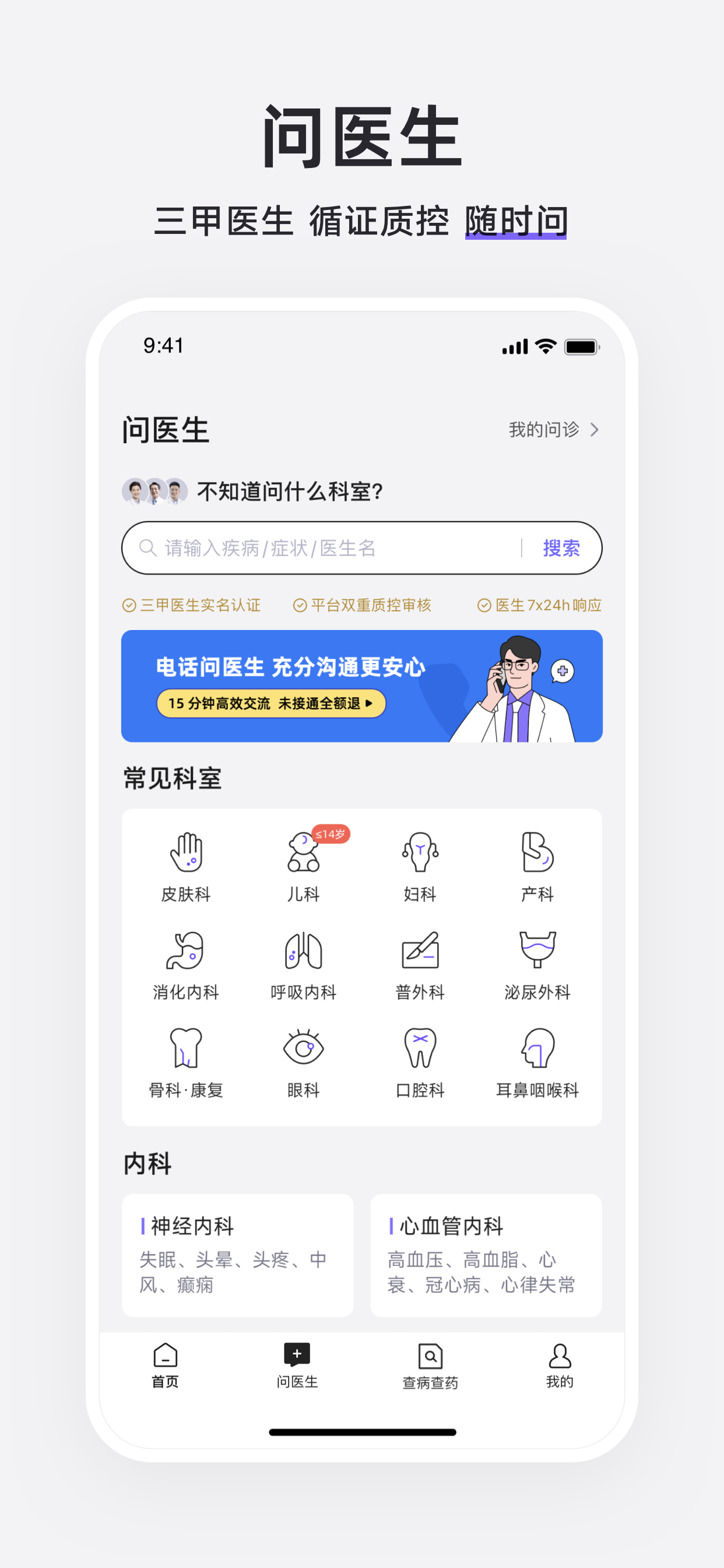724x1568 pixels.
Task: Open the 泌尿外科 department icon
Action: 538,951
